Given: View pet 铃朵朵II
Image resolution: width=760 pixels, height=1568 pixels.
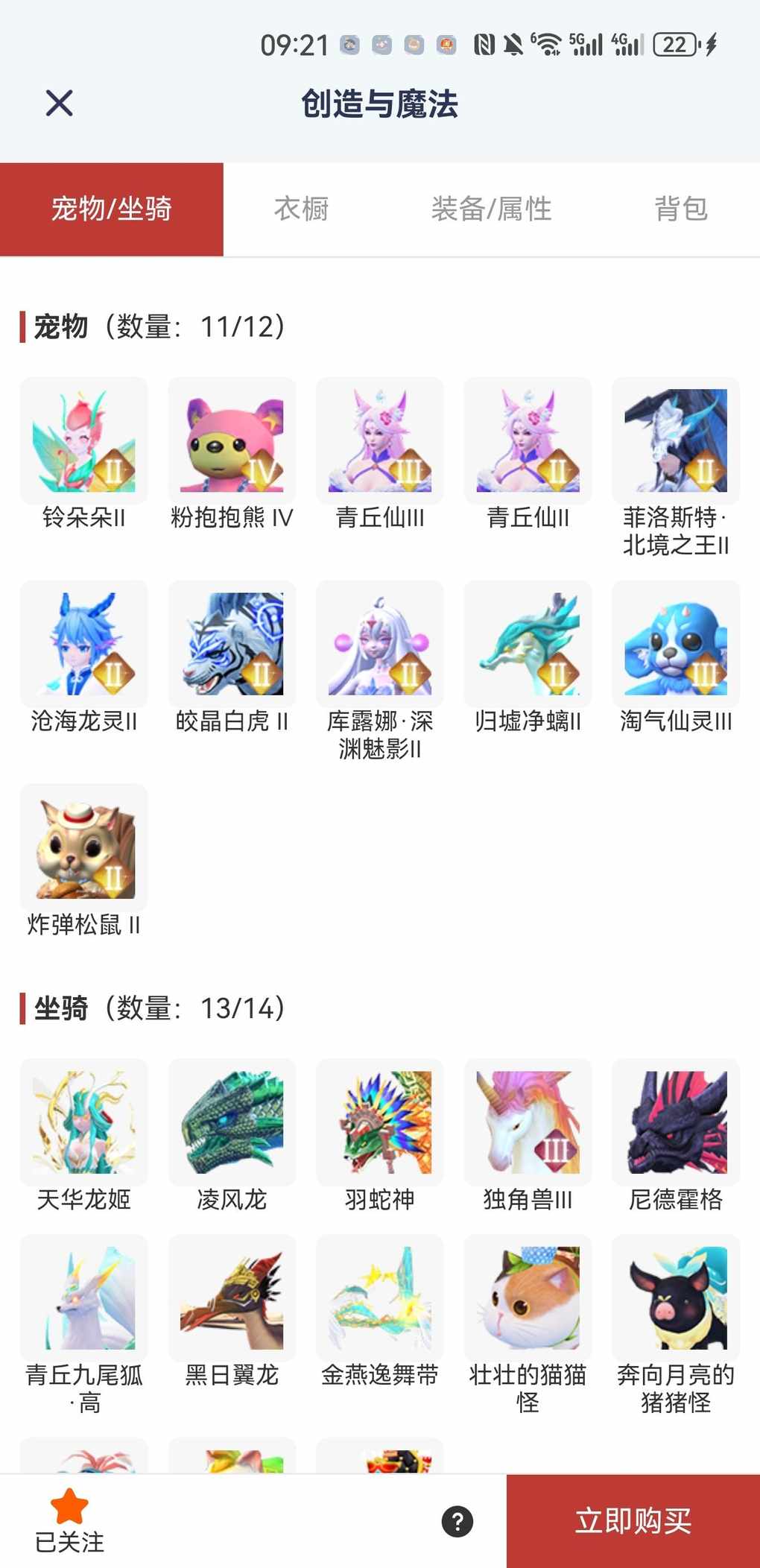Looking at the screenshot, I should (84, 441).
